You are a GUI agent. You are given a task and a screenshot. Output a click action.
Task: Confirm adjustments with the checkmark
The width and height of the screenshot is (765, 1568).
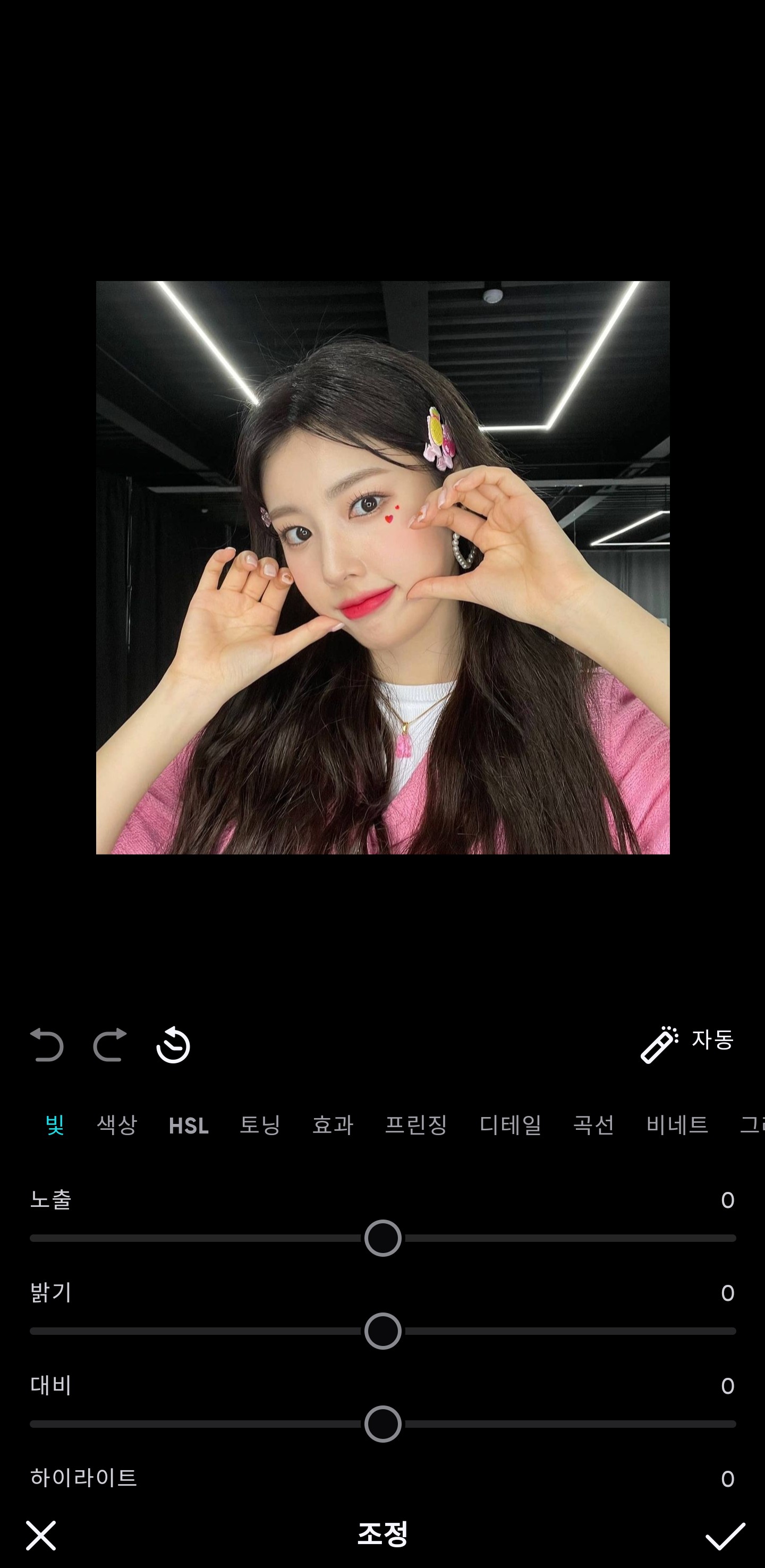726,1535
